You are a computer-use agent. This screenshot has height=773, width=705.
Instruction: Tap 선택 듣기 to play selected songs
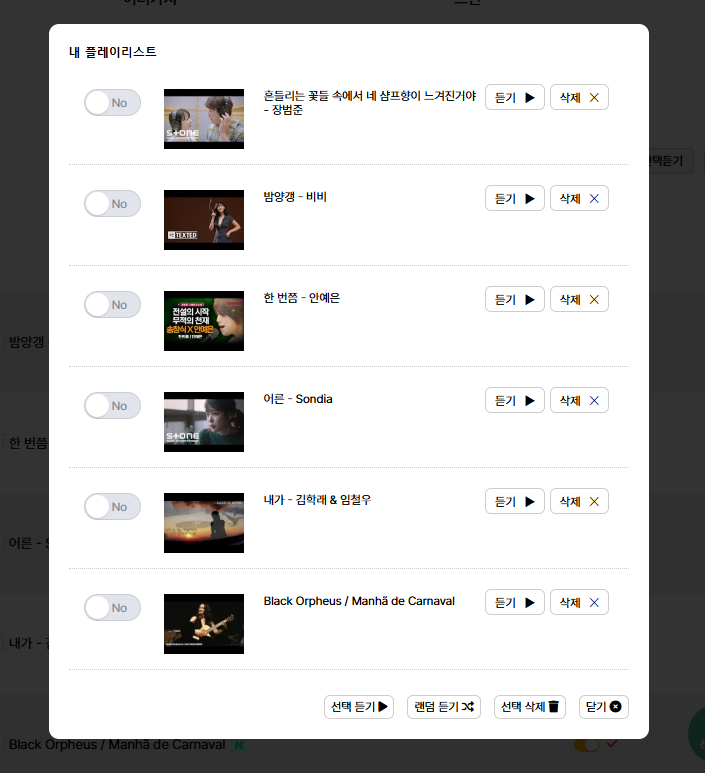(x=359, y=707)
